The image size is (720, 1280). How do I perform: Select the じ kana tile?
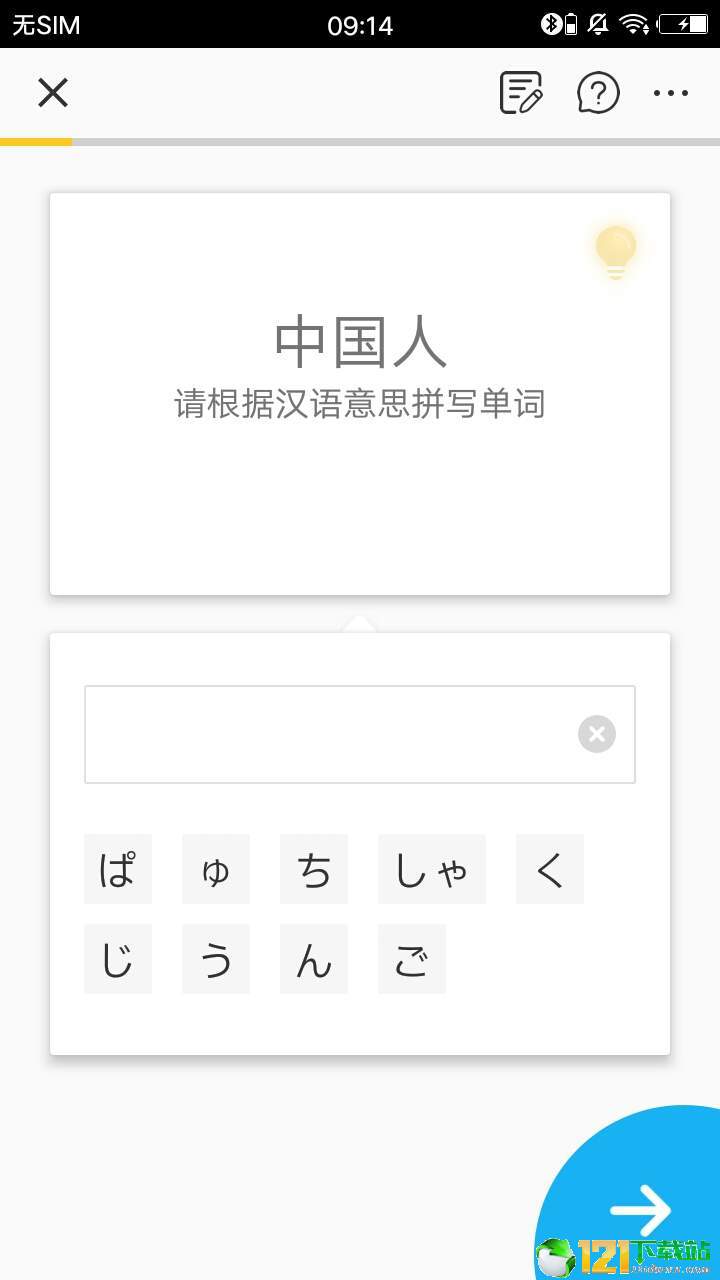tap(118, 959)
